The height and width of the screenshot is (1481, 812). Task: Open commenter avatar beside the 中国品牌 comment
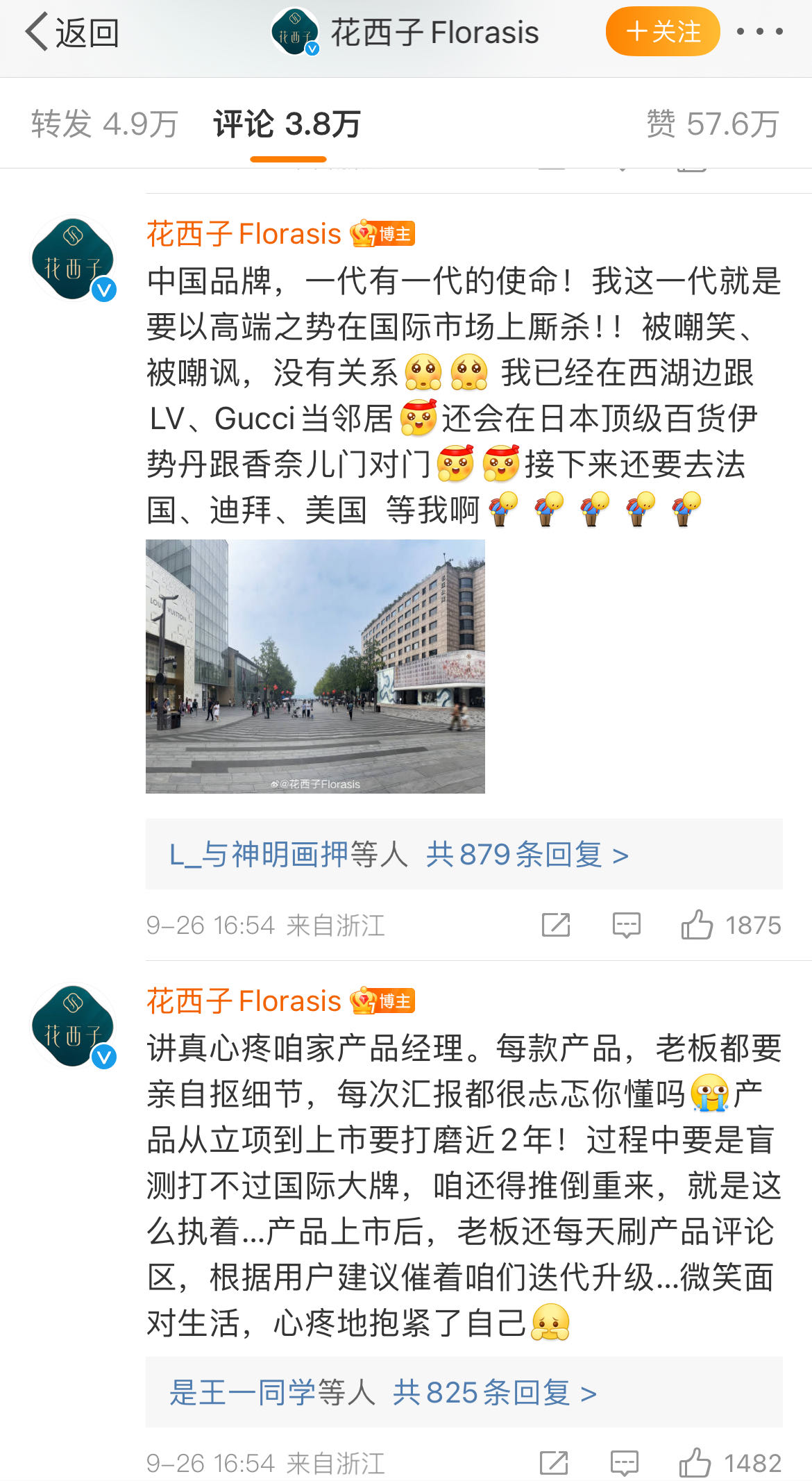74,259
